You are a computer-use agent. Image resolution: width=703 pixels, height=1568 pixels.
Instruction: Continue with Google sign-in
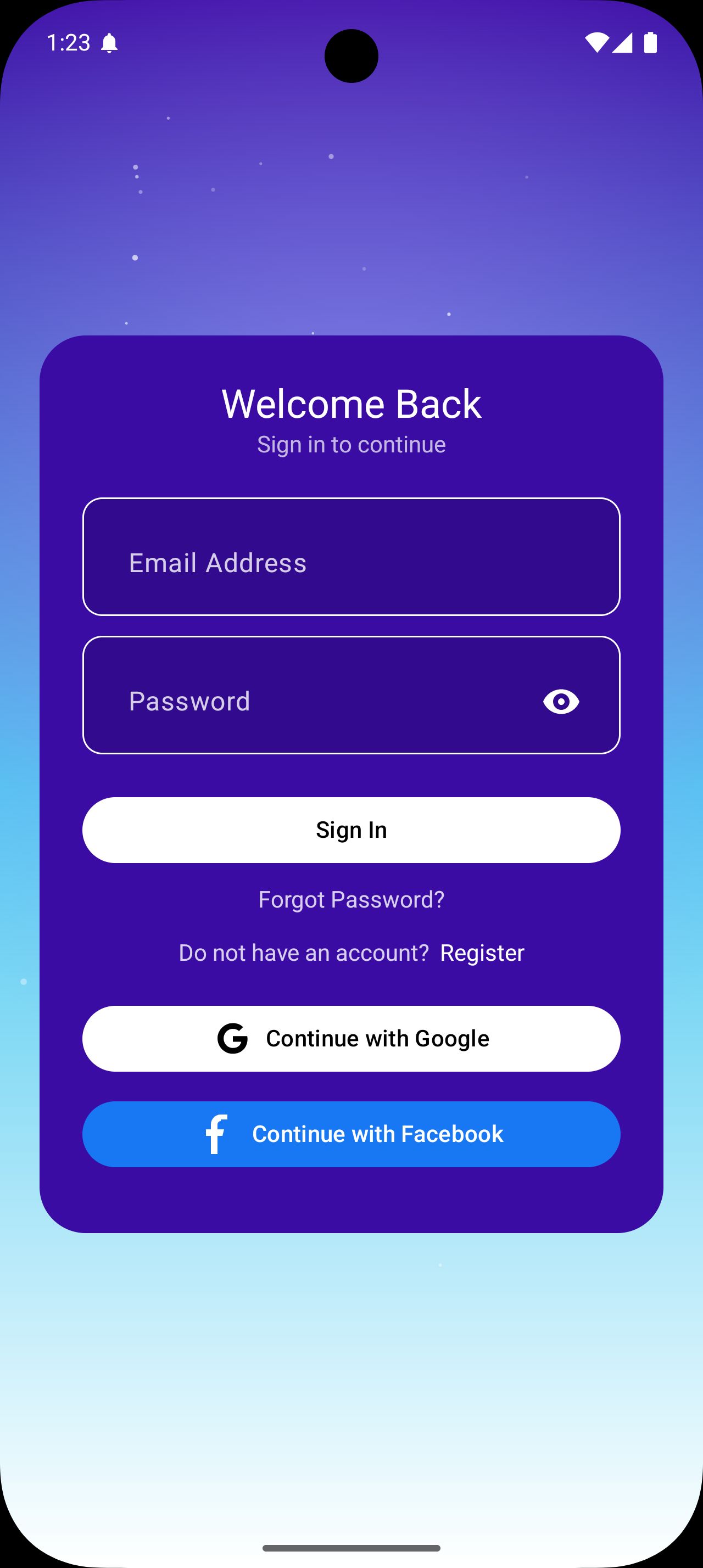351,1038
